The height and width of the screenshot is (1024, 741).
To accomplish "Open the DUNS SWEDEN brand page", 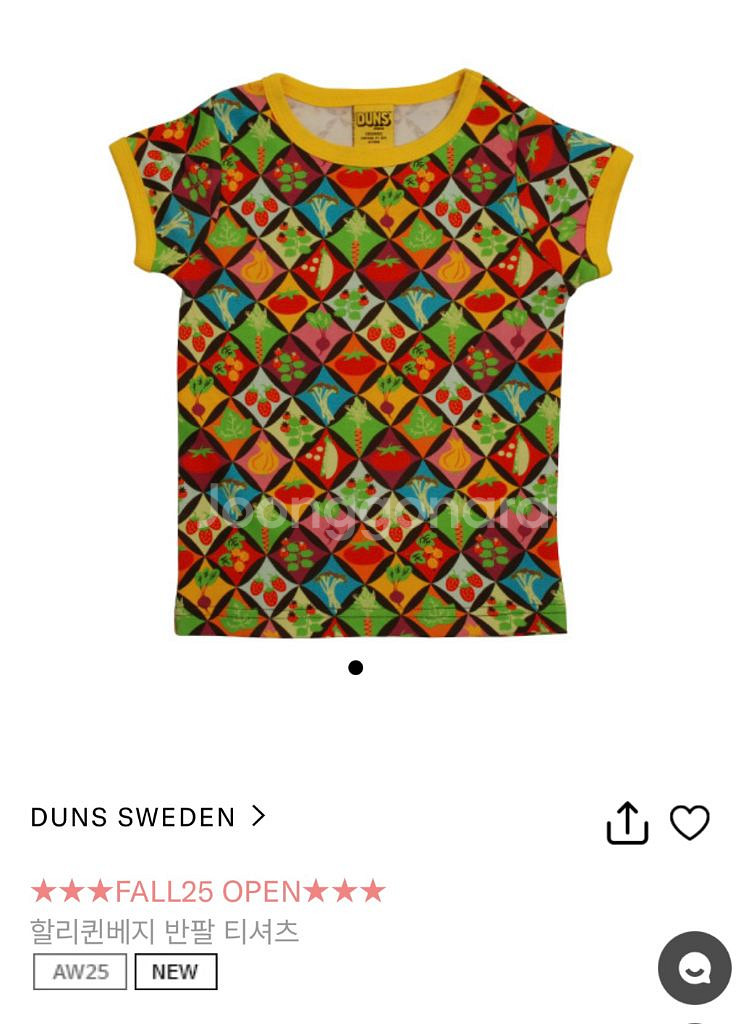I will [148, 817].
